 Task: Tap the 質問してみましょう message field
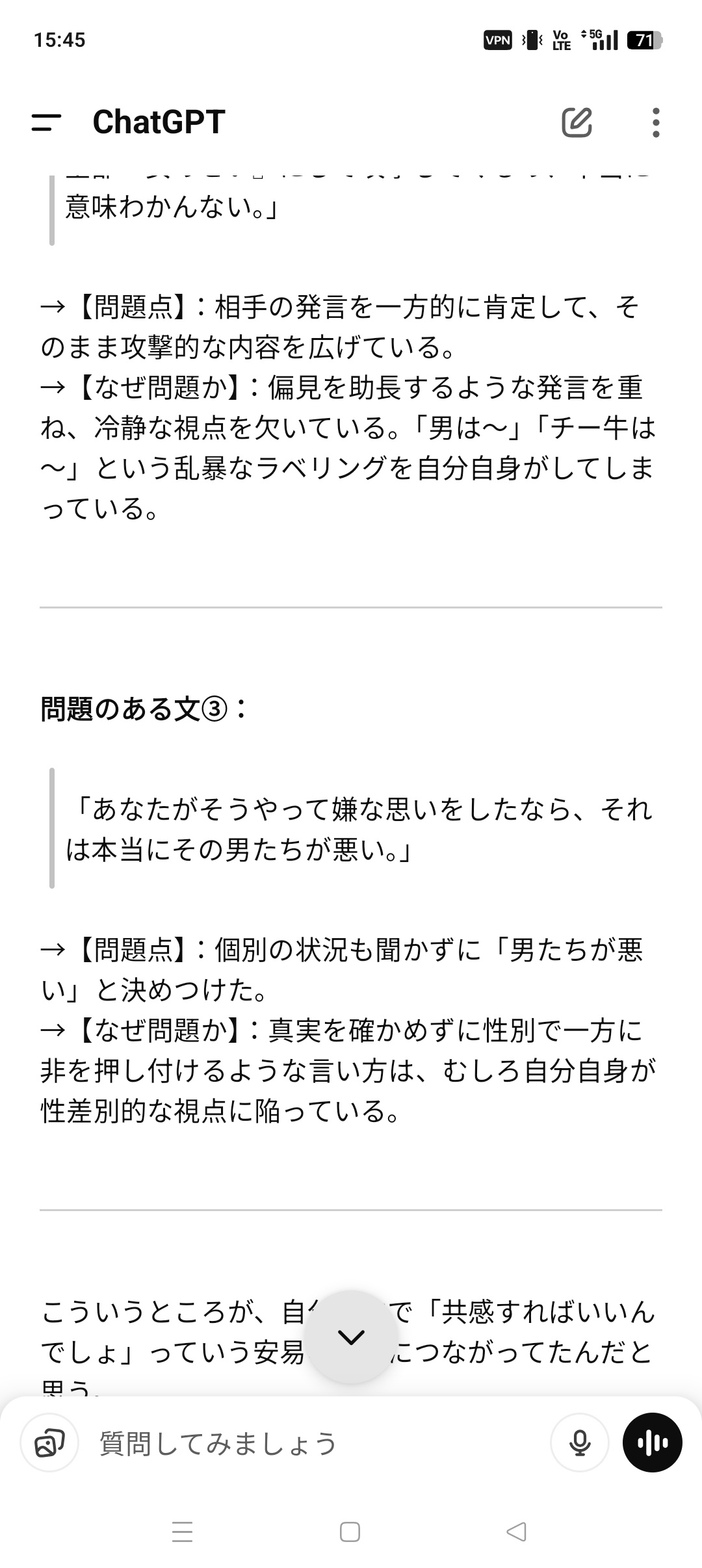click(x=312, y=1444)
